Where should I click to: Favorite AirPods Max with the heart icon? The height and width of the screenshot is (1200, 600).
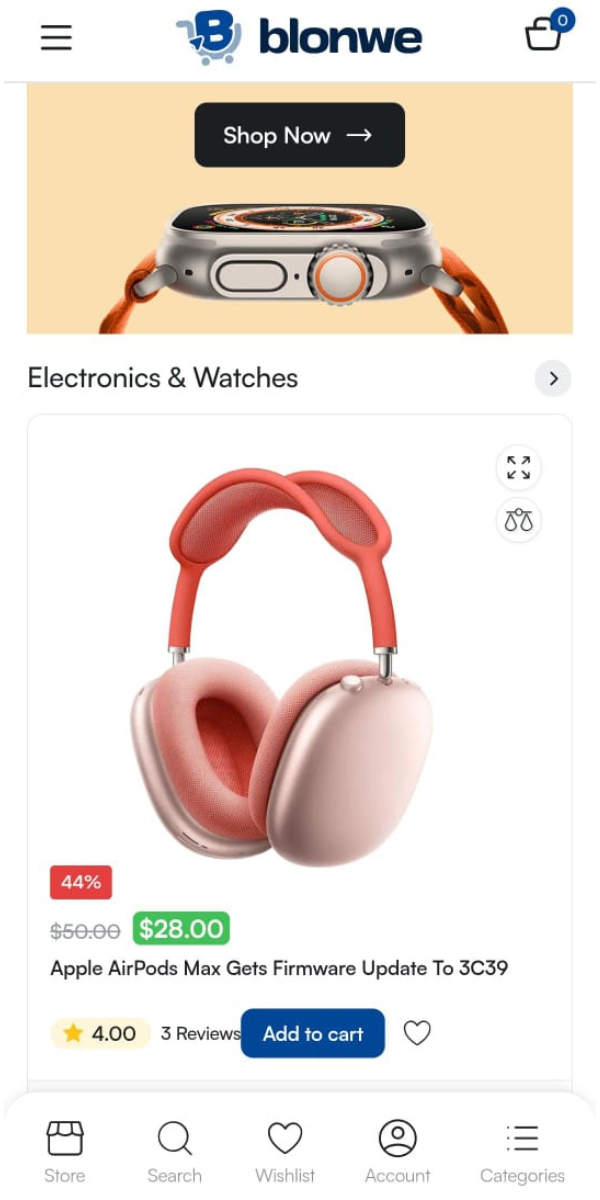pos(417,1033)
